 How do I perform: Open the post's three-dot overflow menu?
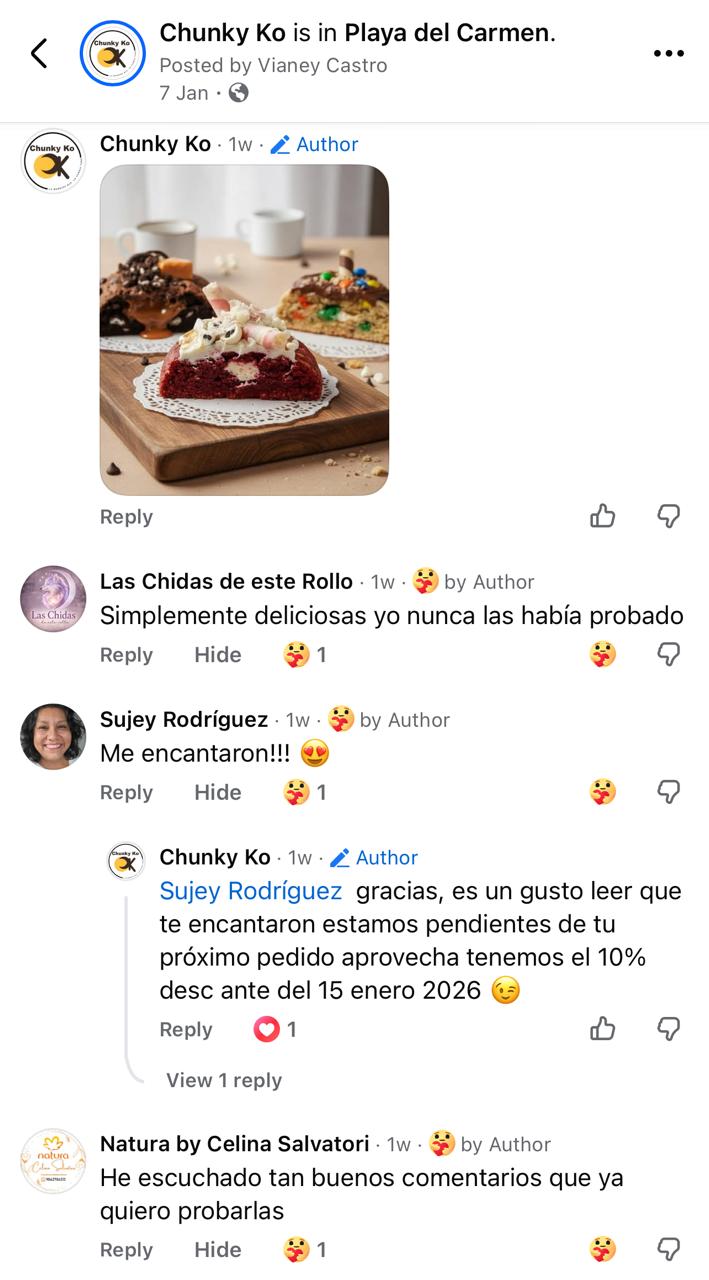tap(668, 53)
